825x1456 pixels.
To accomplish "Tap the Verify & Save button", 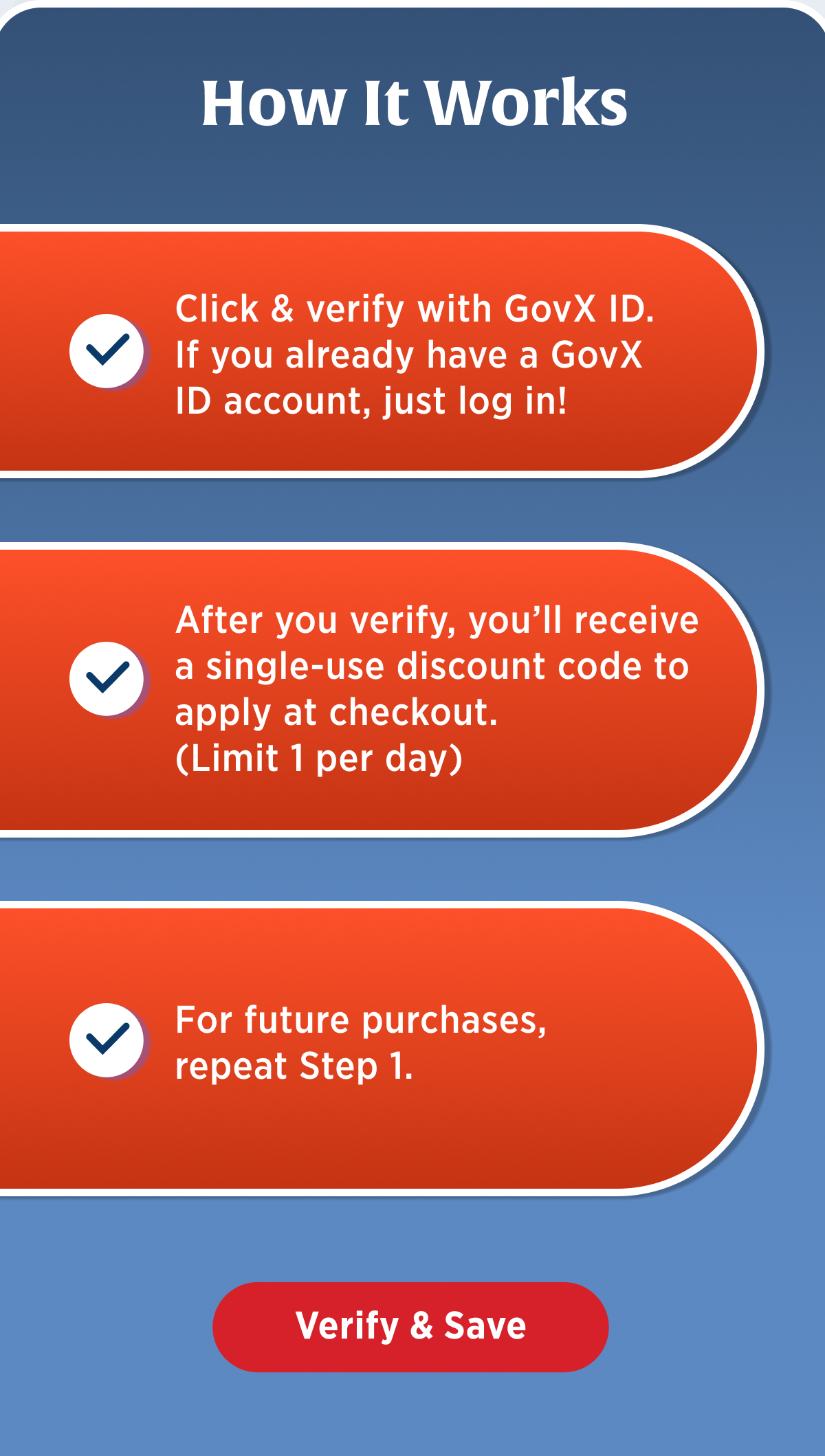I will click(410, 1326).
